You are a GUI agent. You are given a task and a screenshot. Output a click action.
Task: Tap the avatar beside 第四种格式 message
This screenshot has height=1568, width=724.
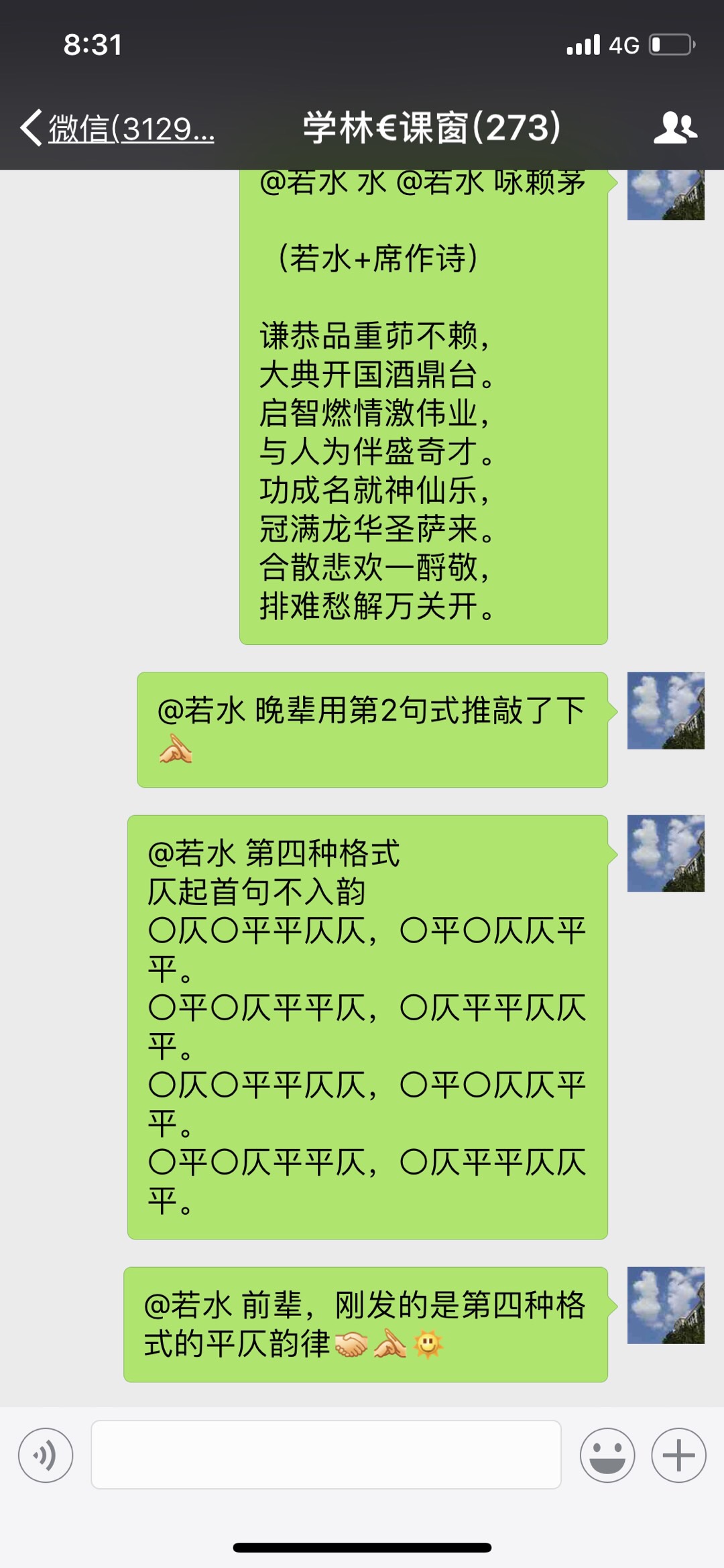pyautogui.click(x=665, y=853)
